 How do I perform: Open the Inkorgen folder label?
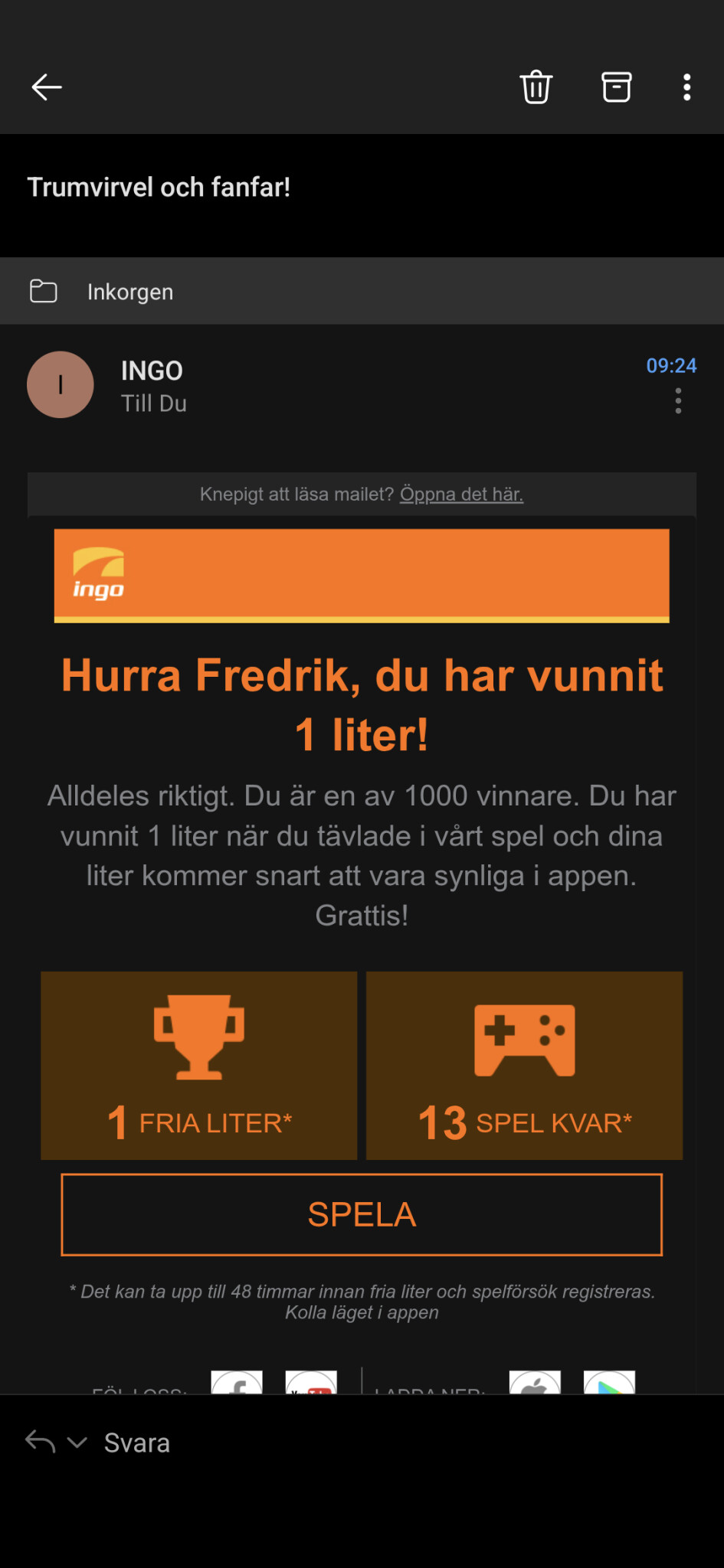pyautogui.click(x=129, y=292)
